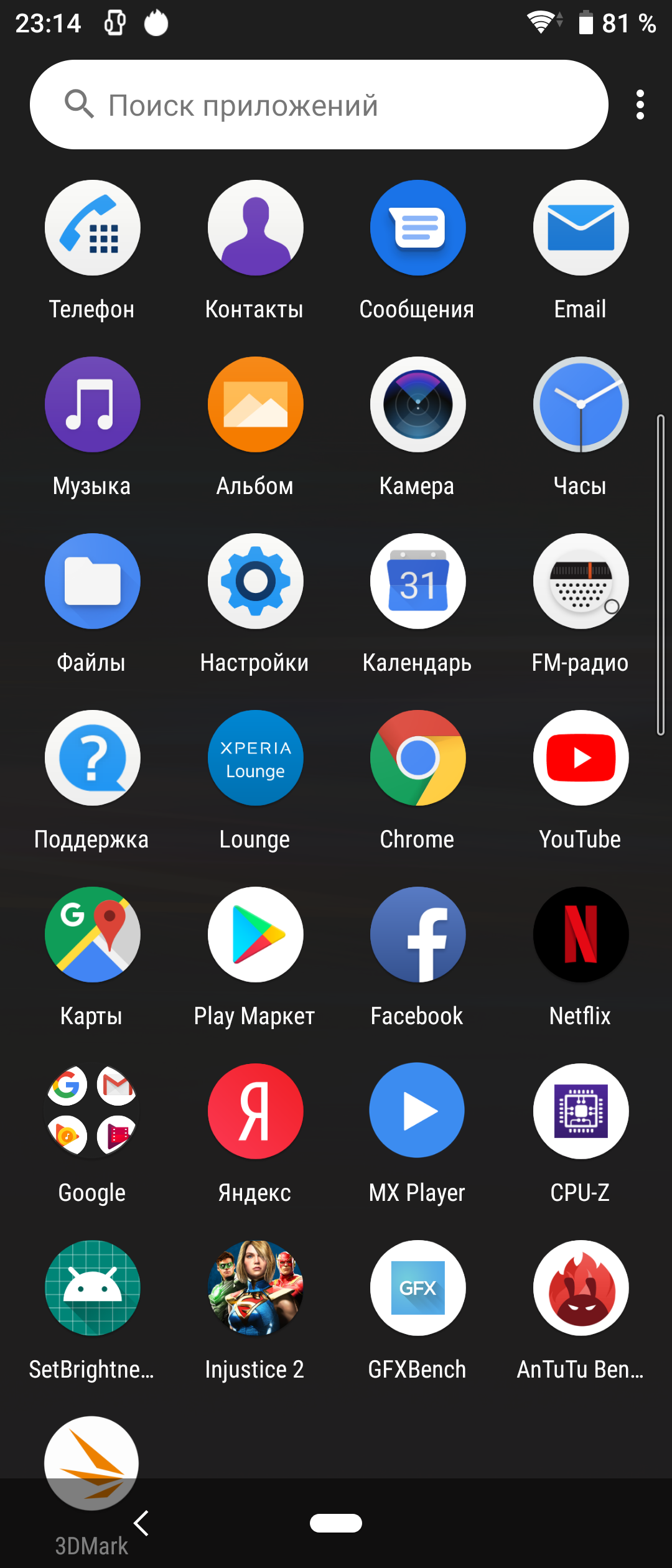Launch the Календарь app
Viewport: 672px width, 1568px height.
tap(418, 582)
